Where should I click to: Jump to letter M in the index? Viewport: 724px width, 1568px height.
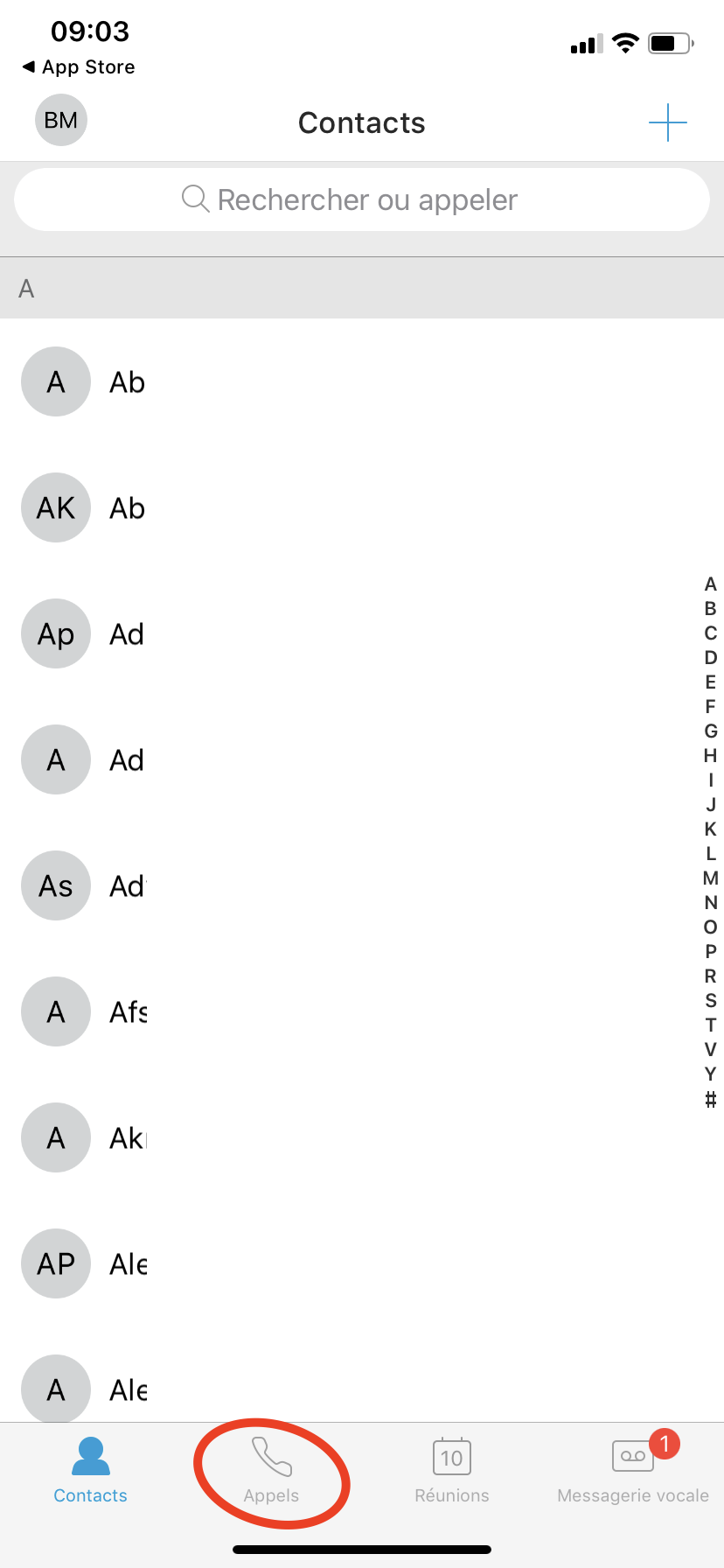coord(710,878)
